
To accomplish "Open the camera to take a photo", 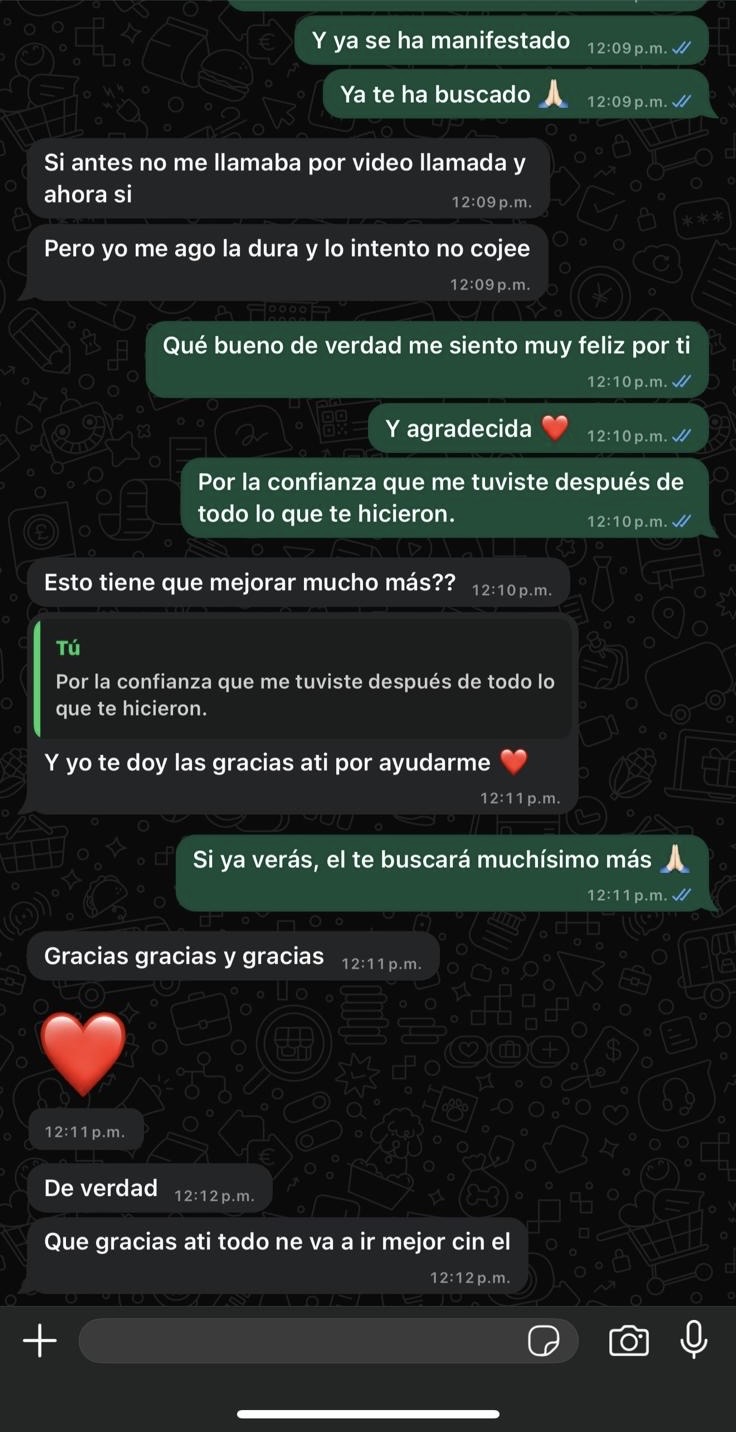I will (628, 1341).
